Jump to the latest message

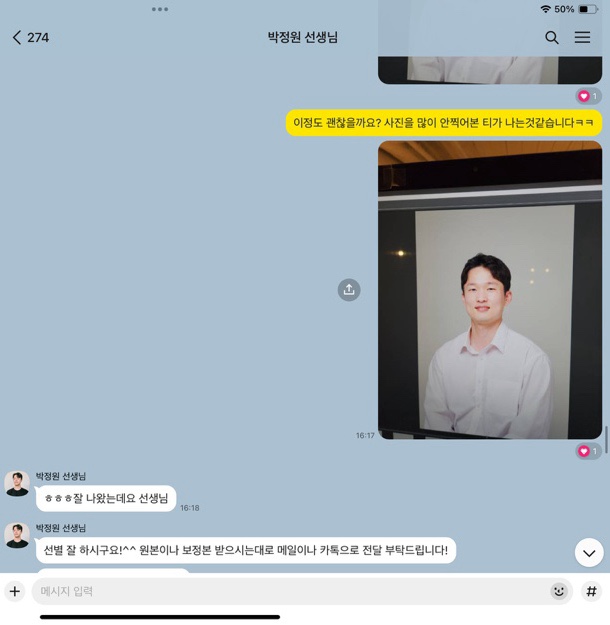[x=589, y=552]
